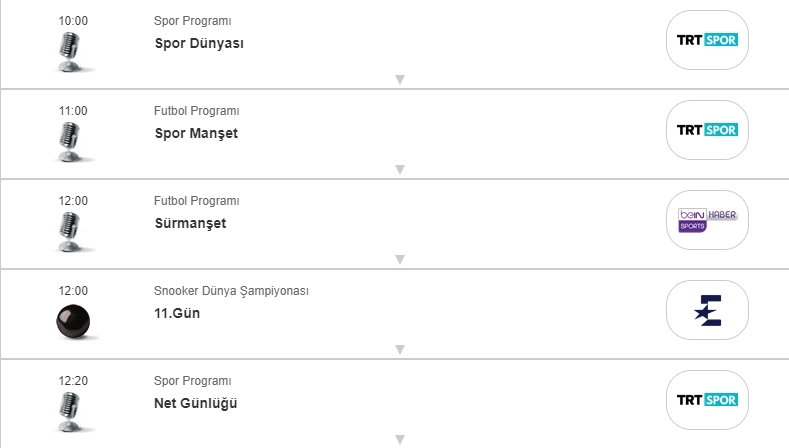Open the Spor Dünyası program row
Image resolution: width=789 pixels, height=448 pixels.
coord(200,43)
